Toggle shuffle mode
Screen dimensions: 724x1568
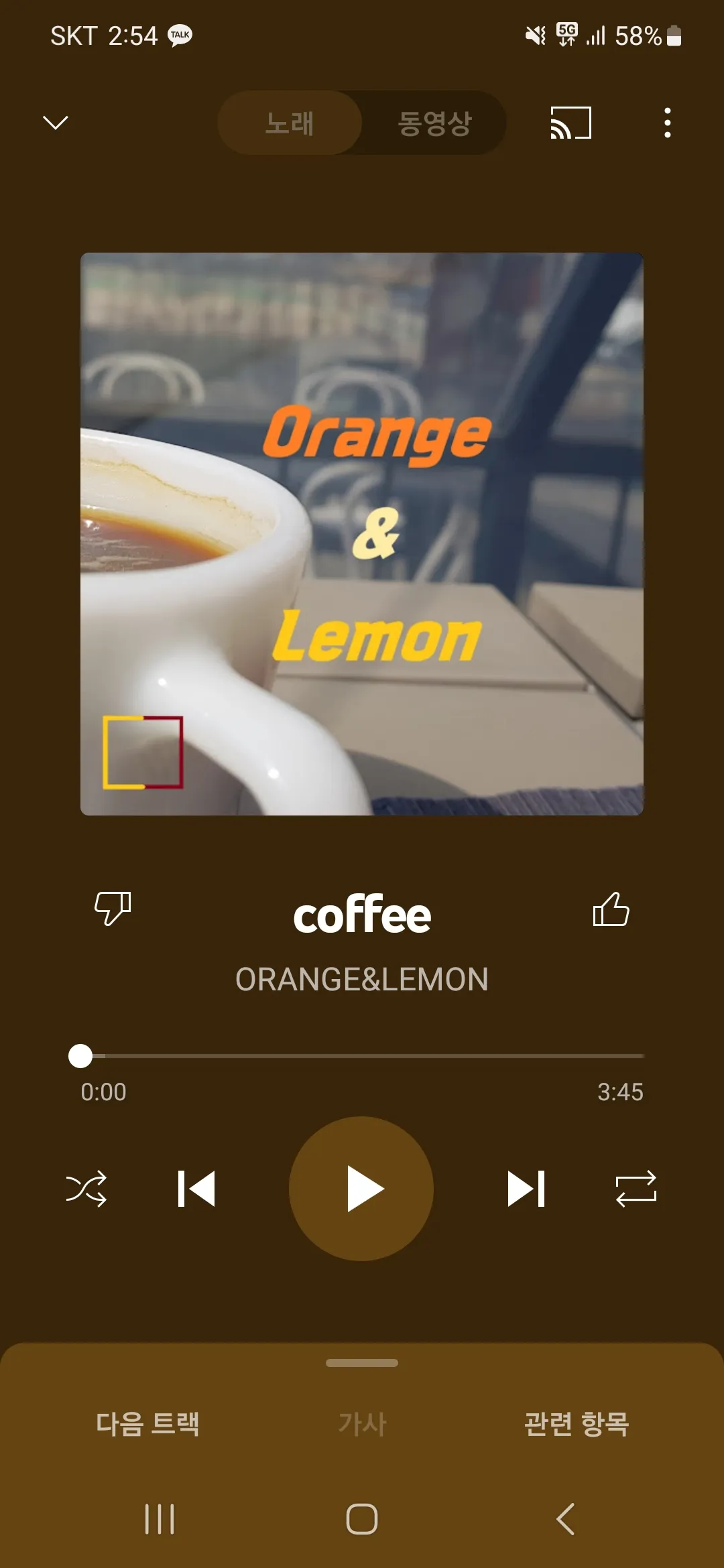click(x=86, y=1189)
